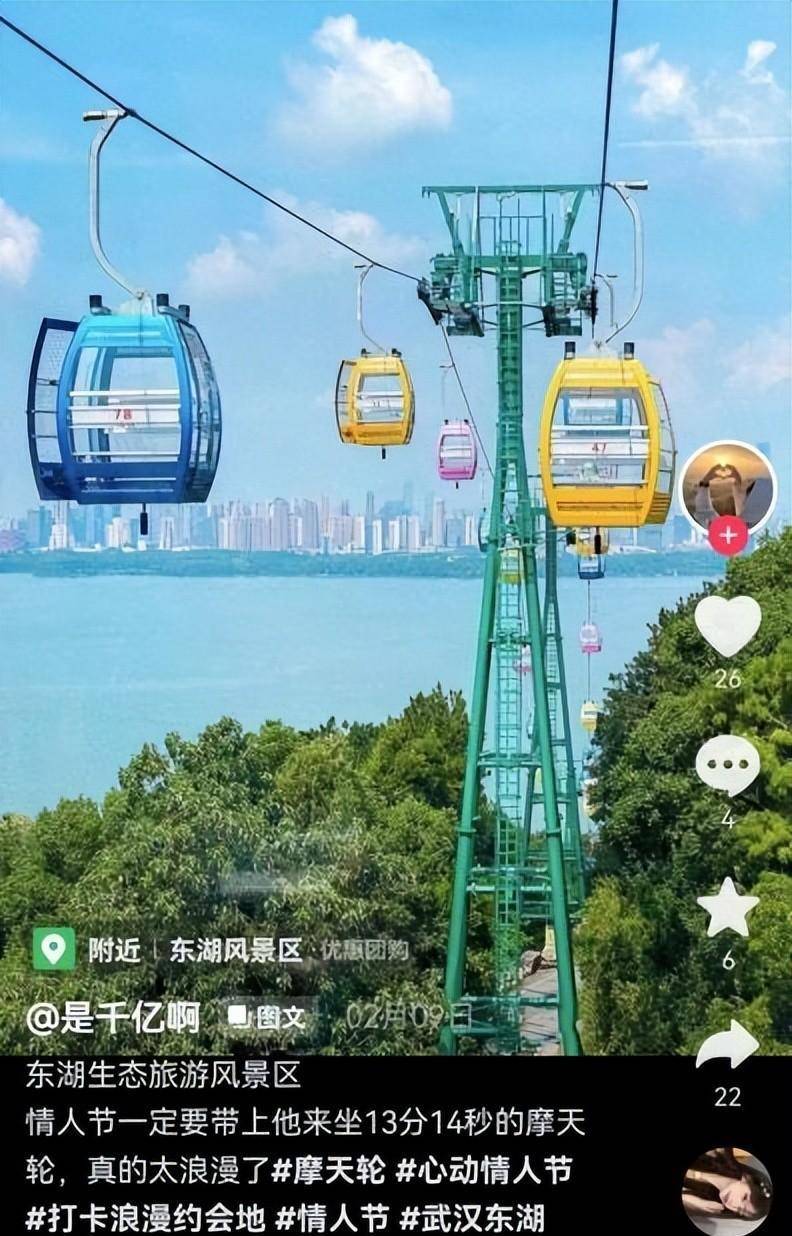Screen dimensions: 792x1236
Task: Share this post with the arrow icon
Action: pos(728,1046)
